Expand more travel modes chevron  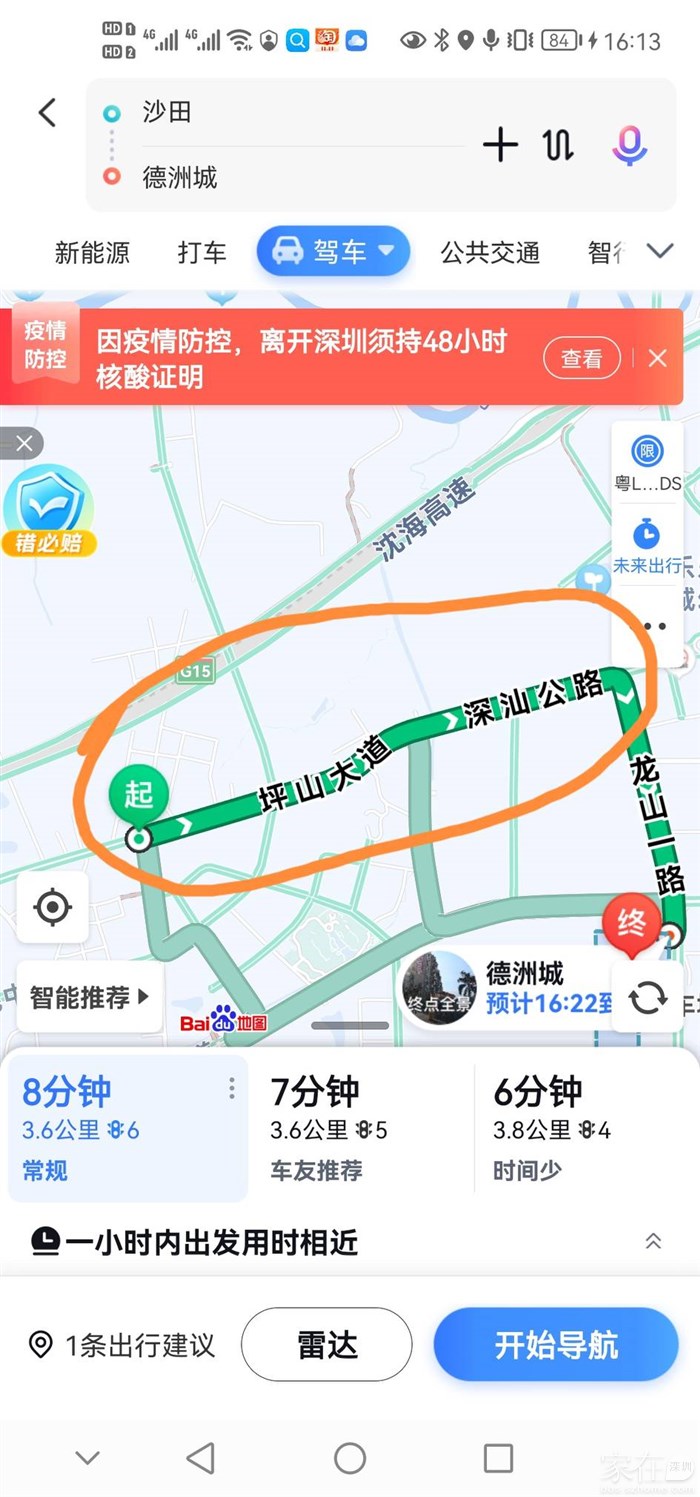tap(660, 251)
